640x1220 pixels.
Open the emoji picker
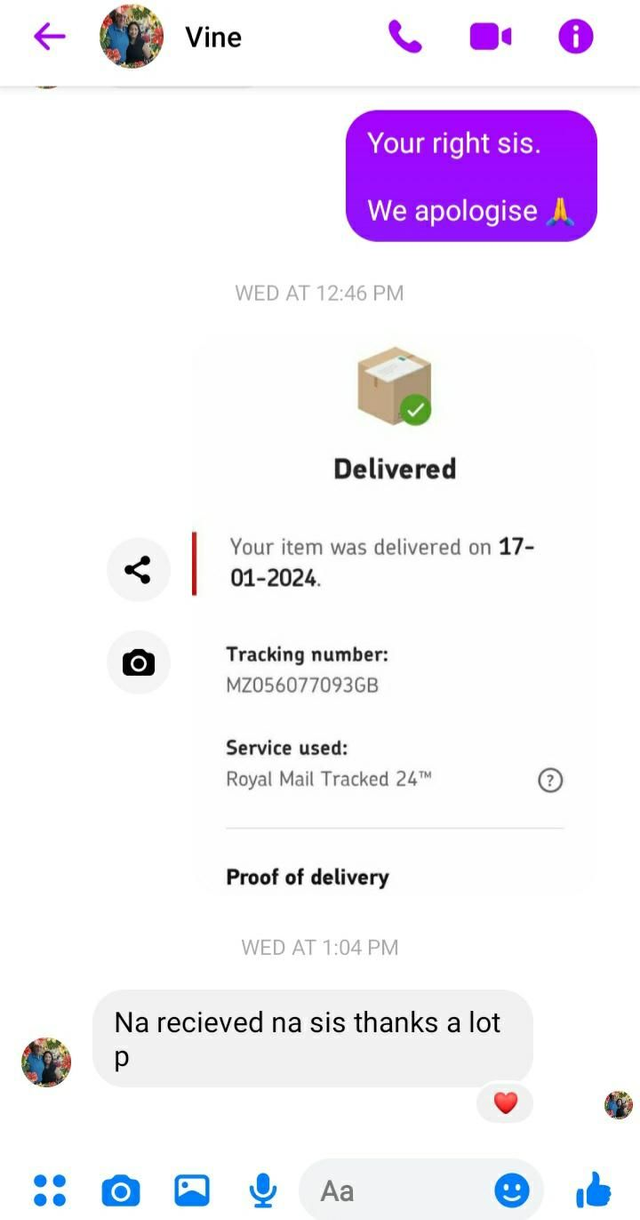click(x=512, y=1190)
